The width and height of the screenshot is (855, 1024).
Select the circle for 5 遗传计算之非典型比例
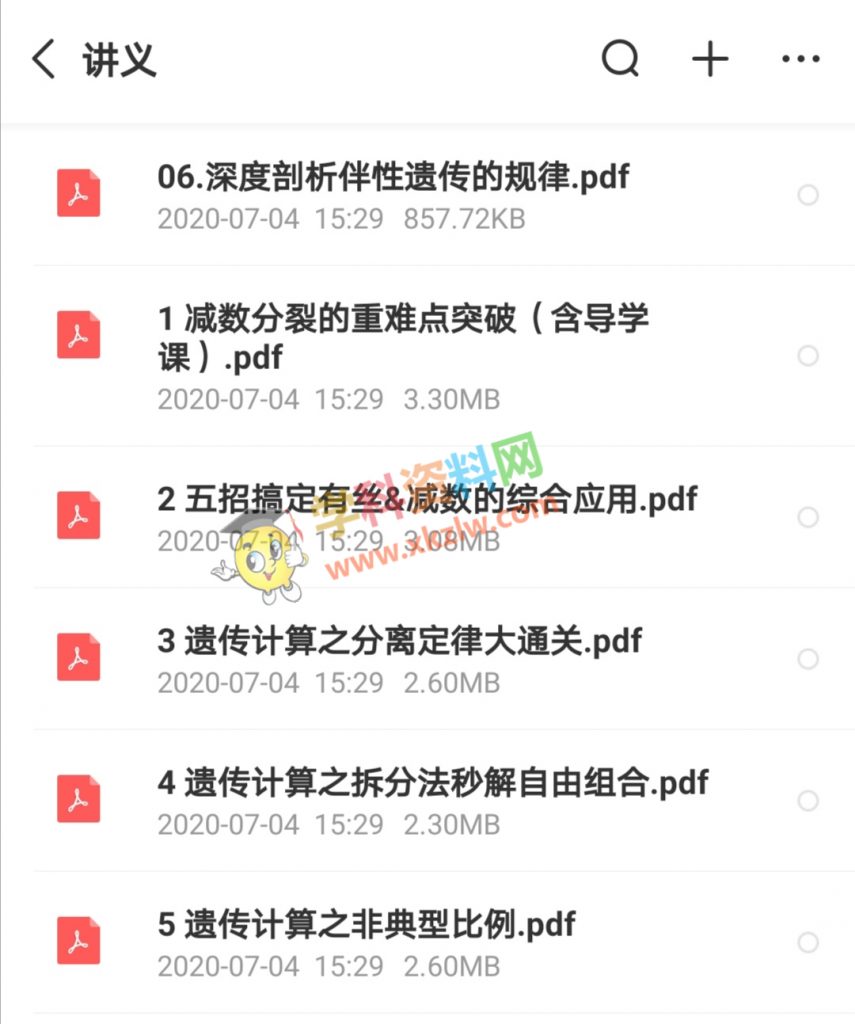point(808,943)
